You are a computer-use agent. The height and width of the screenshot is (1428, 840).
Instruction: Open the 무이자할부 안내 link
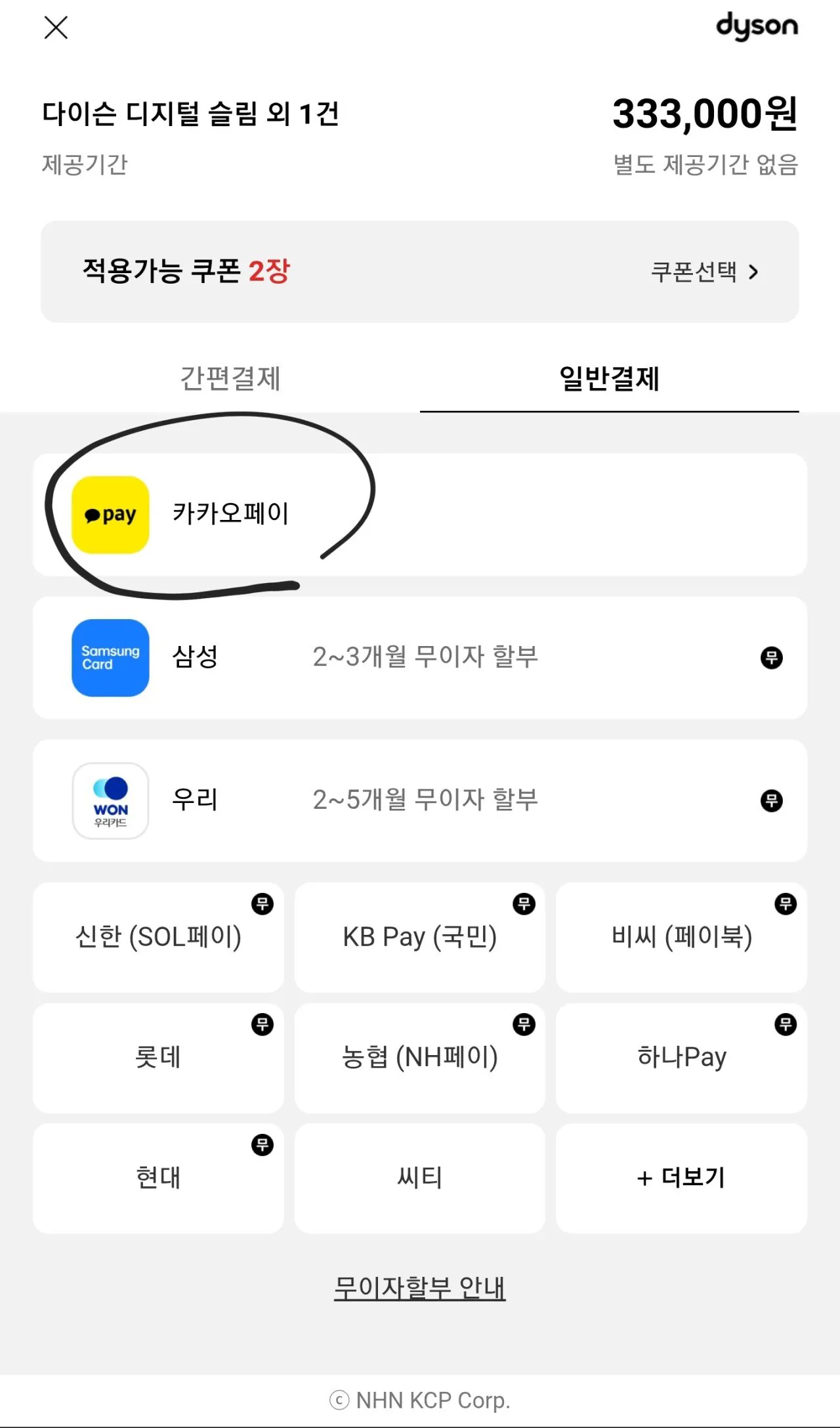coord(419,1288)
